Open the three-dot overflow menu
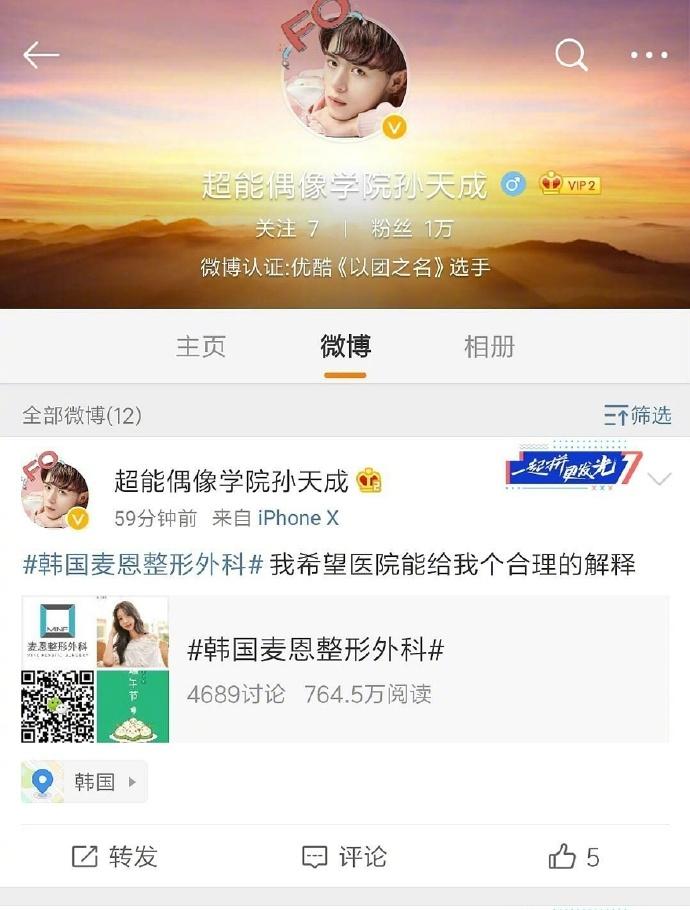 [x=648, y=55]
